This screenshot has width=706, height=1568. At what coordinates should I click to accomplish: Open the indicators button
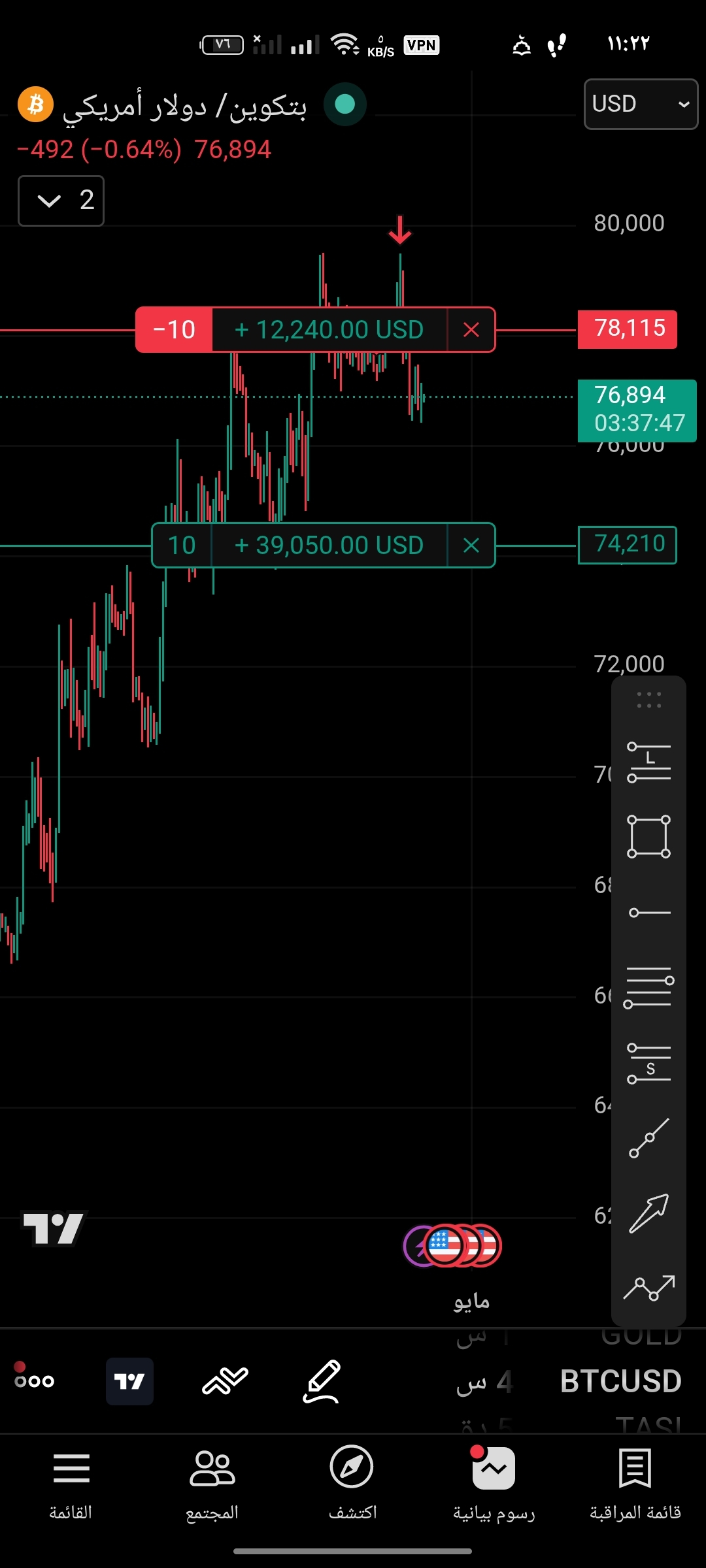(225, 1381)
